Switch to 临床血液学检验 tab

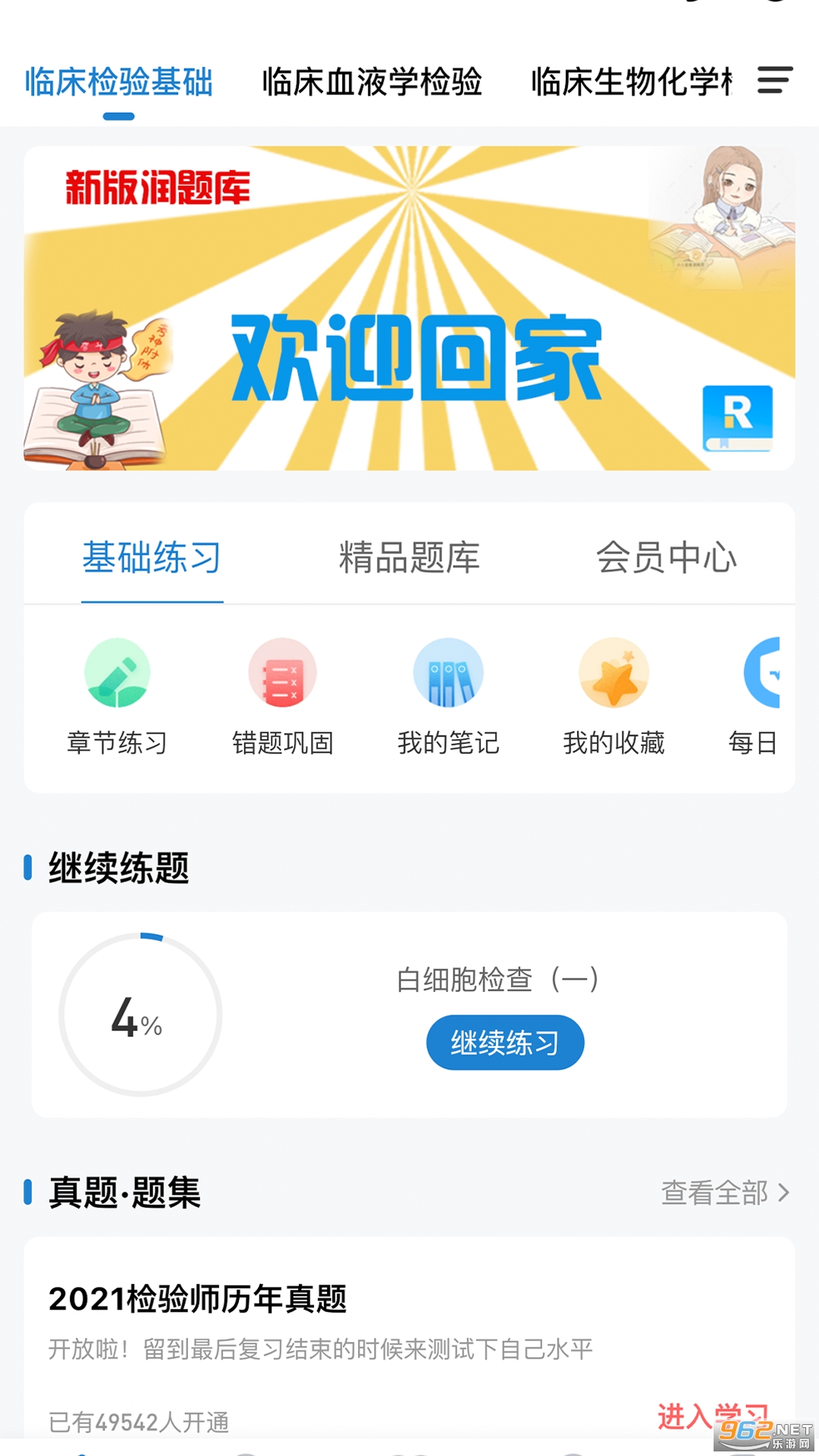[x=373, y=83]
